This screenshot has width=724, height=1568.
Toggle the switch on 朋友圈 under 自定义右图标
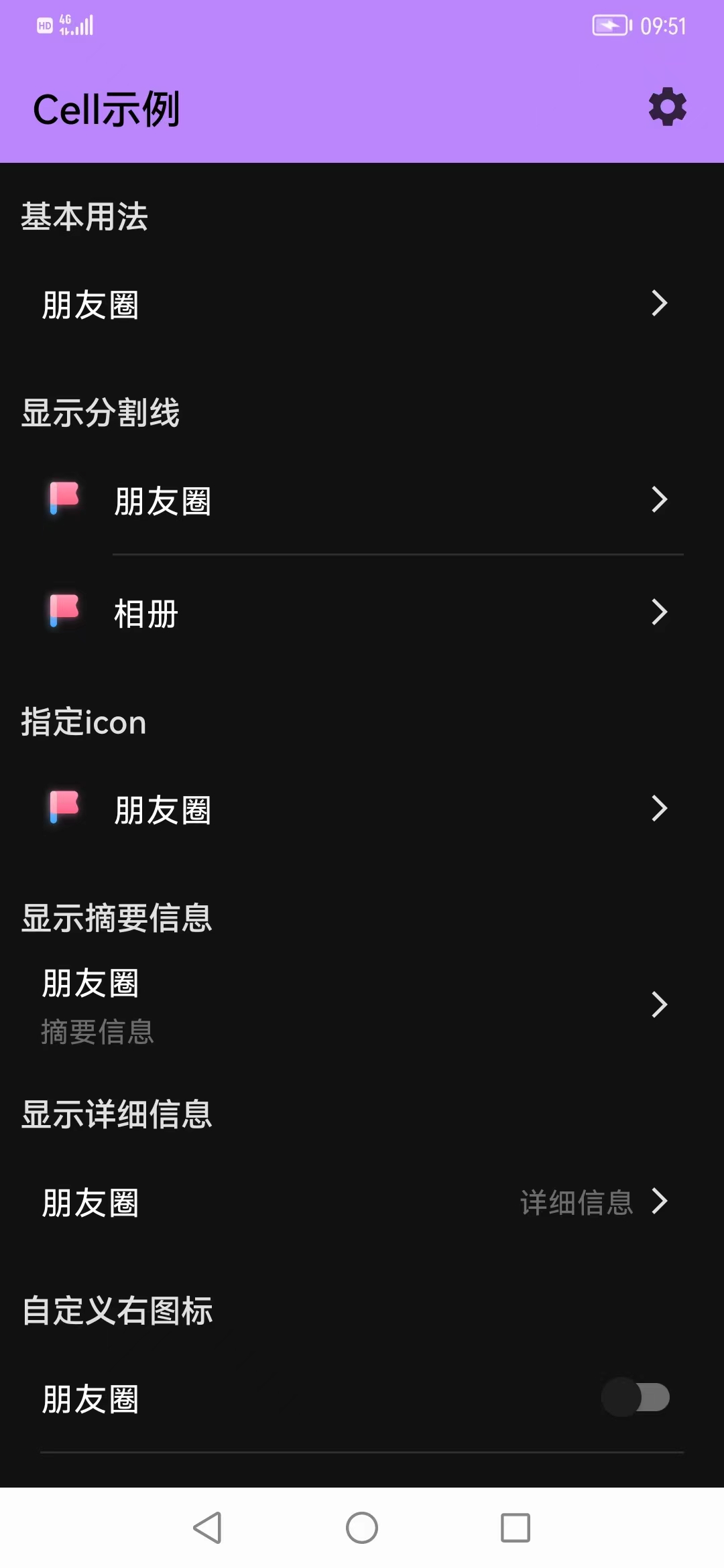[x=636, y=1397]
